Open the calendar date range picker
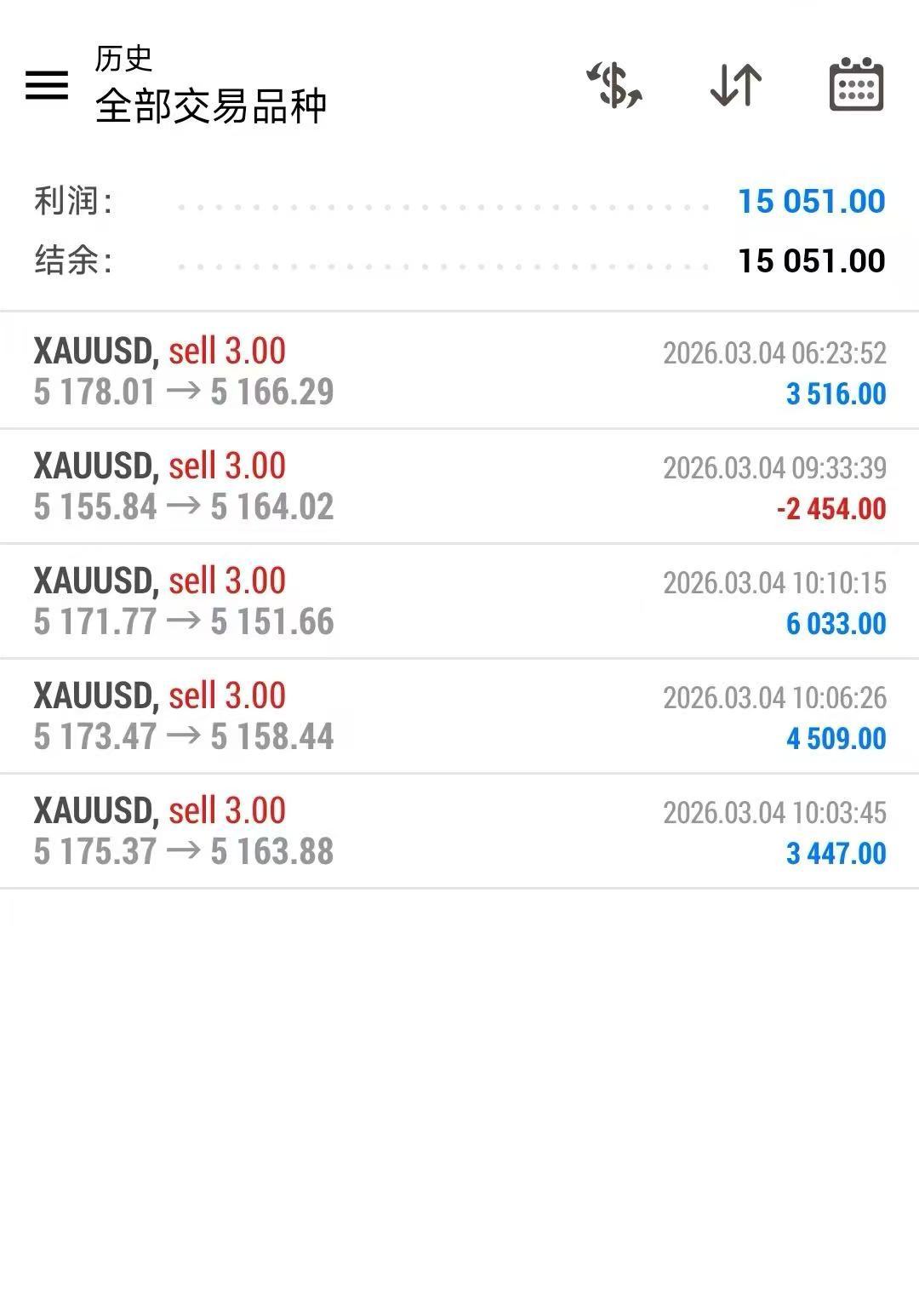The image size is (919, 1316). (x=856, y=85)
